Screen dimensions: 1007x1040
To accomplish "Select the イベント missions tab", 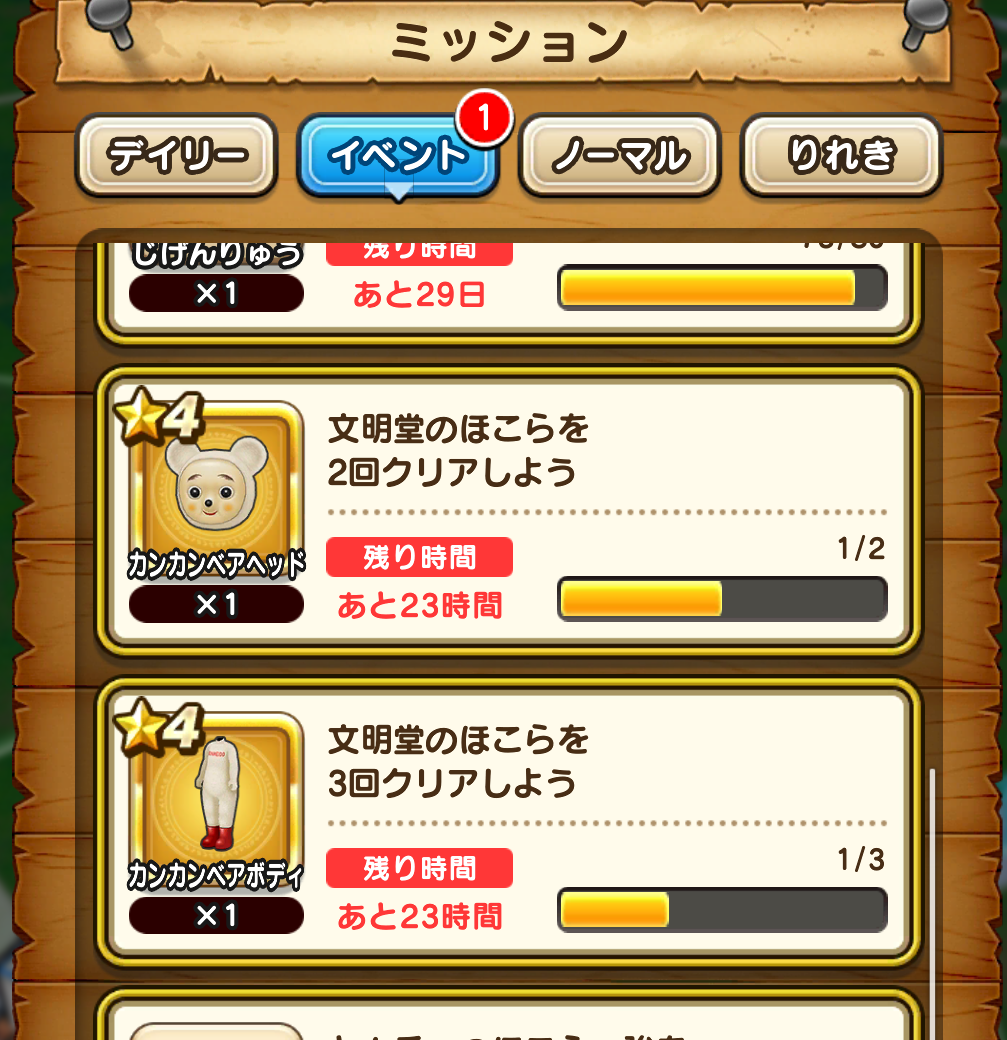I will (397, 155).
